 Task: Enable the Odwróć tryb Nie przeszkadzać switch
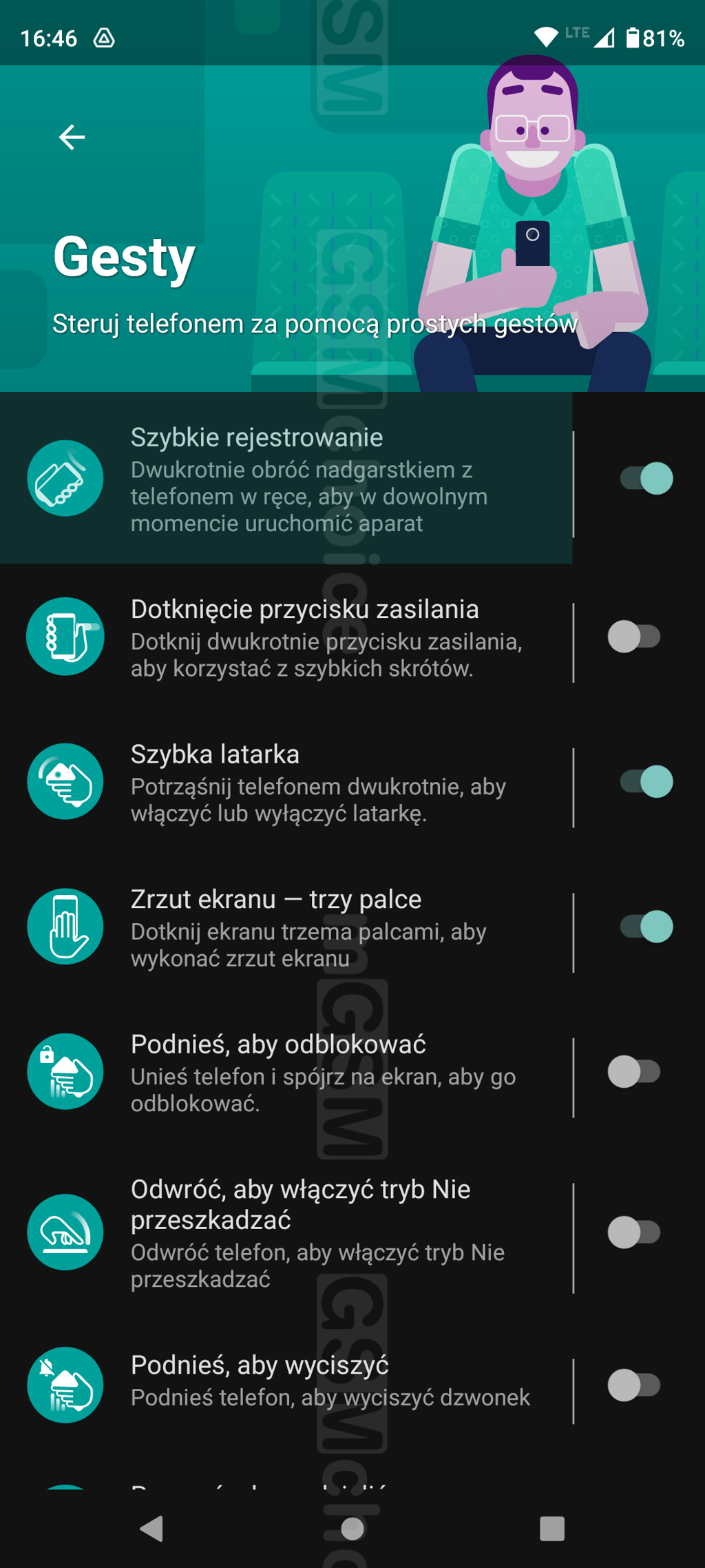coord(633,1232)
